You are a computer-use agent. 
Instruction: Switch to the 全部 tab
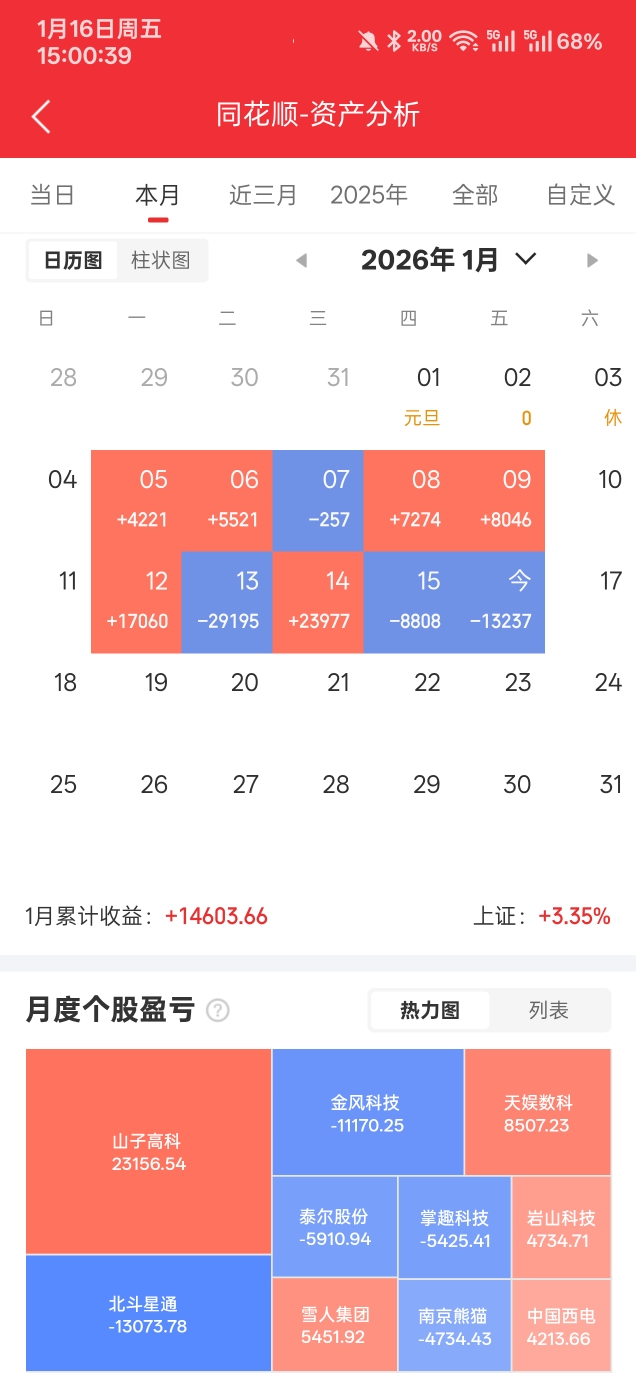[x=475, y=195]
